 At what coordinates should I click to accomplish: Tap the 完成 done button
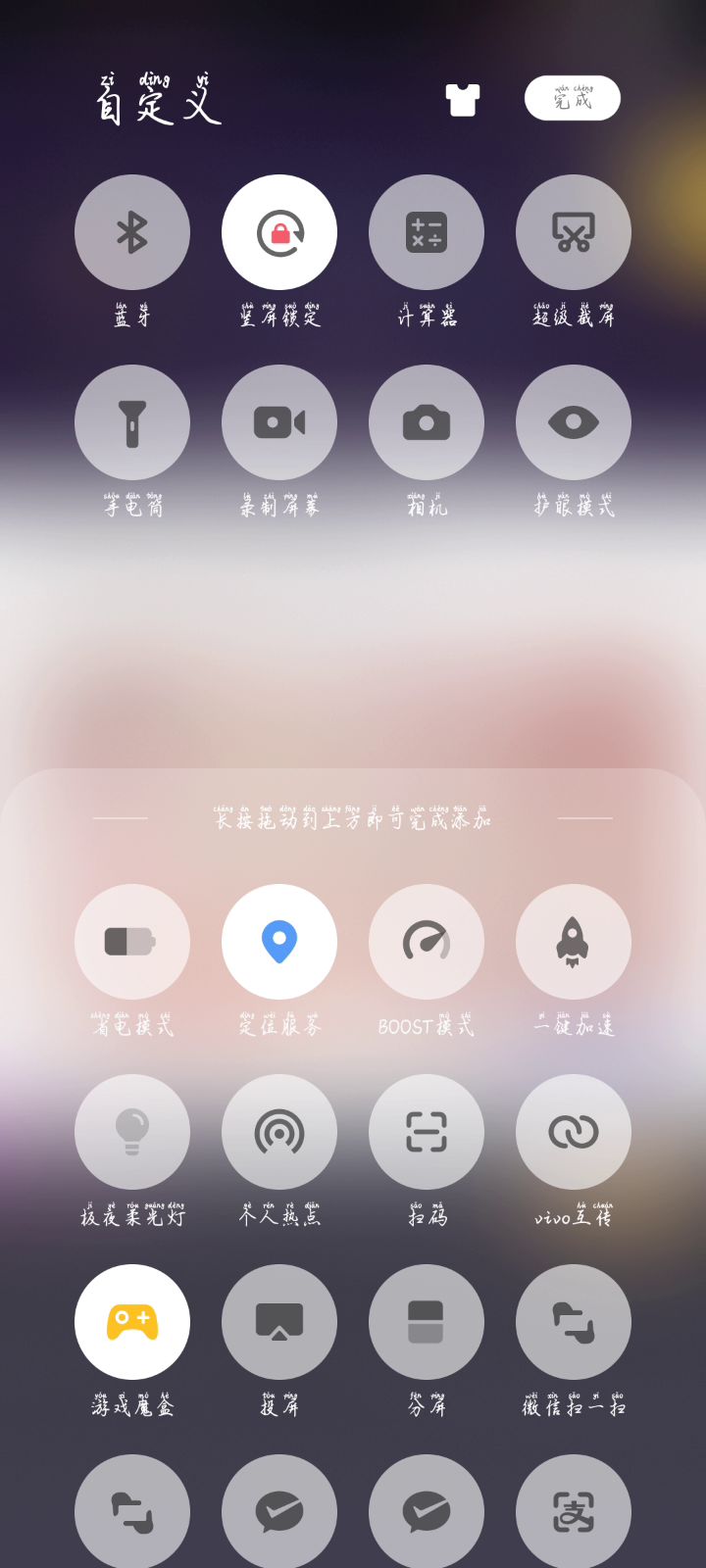(573, 98)
